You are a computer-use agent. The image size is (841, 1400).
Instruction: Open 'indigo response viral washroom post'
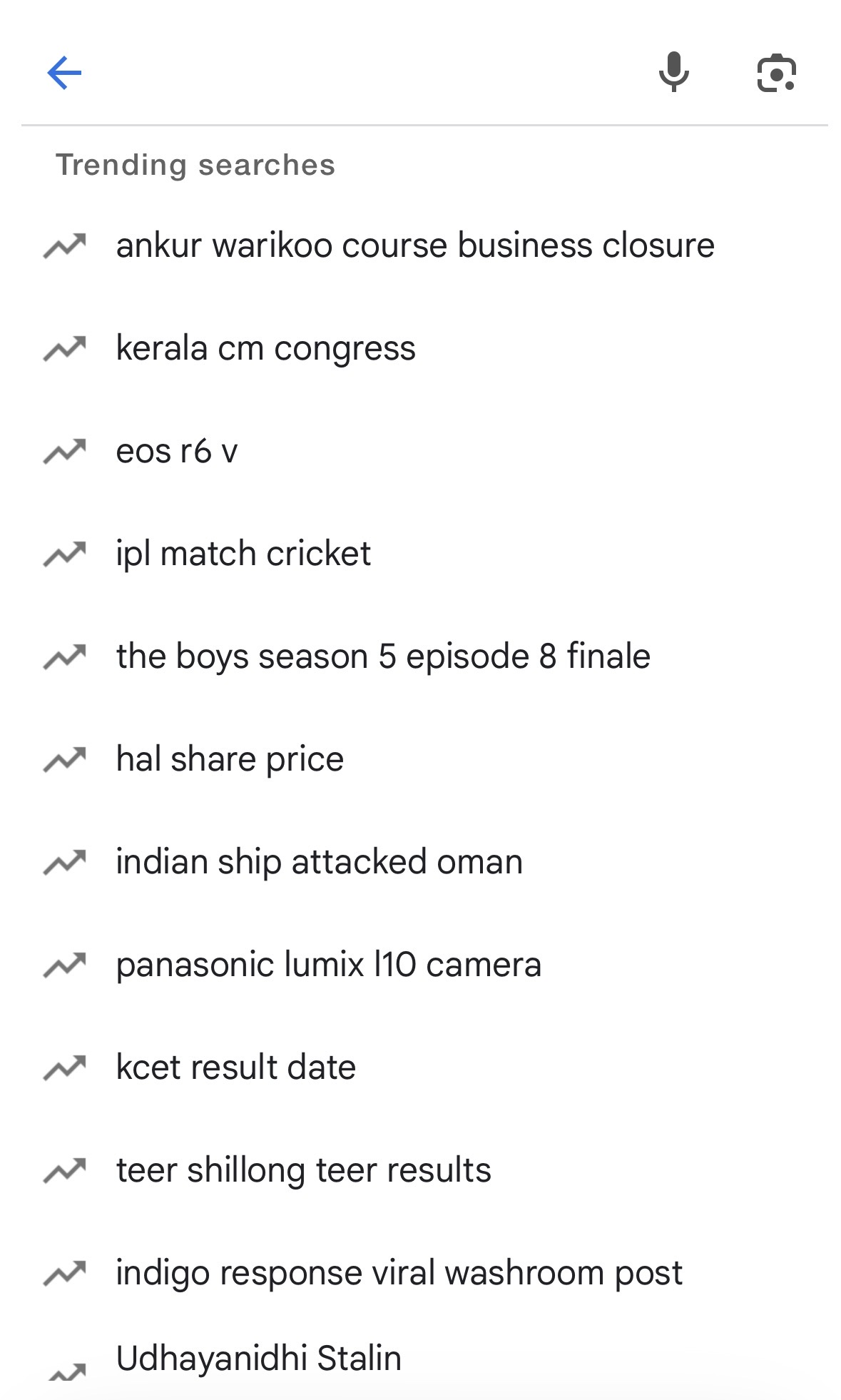(420, 1273)
